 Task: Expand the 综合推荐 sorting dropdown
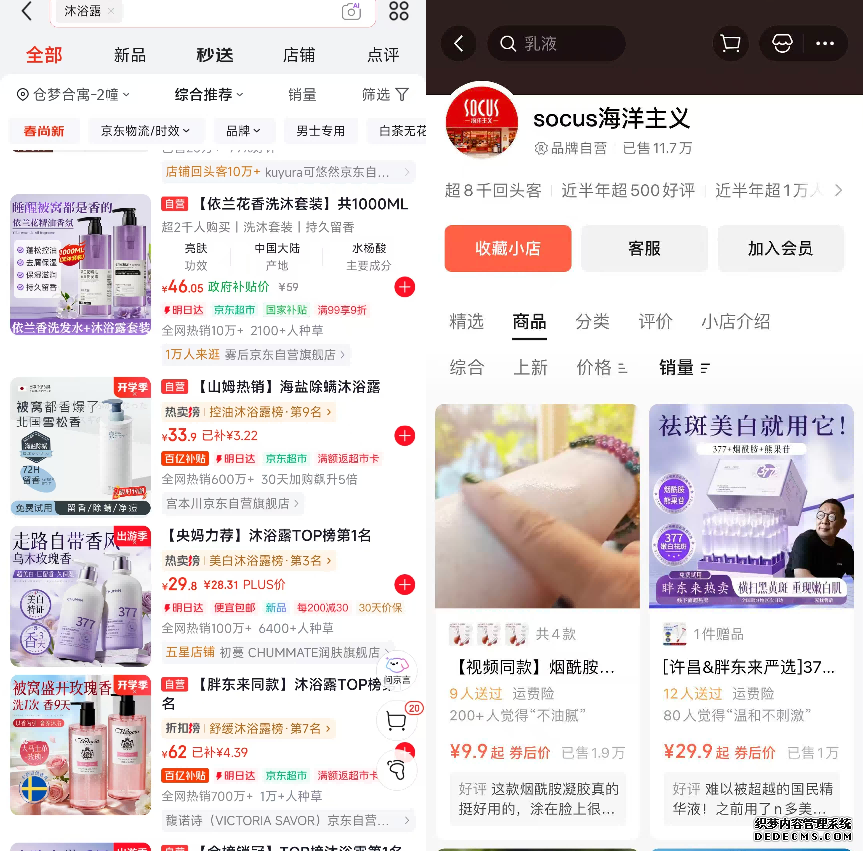209,95
